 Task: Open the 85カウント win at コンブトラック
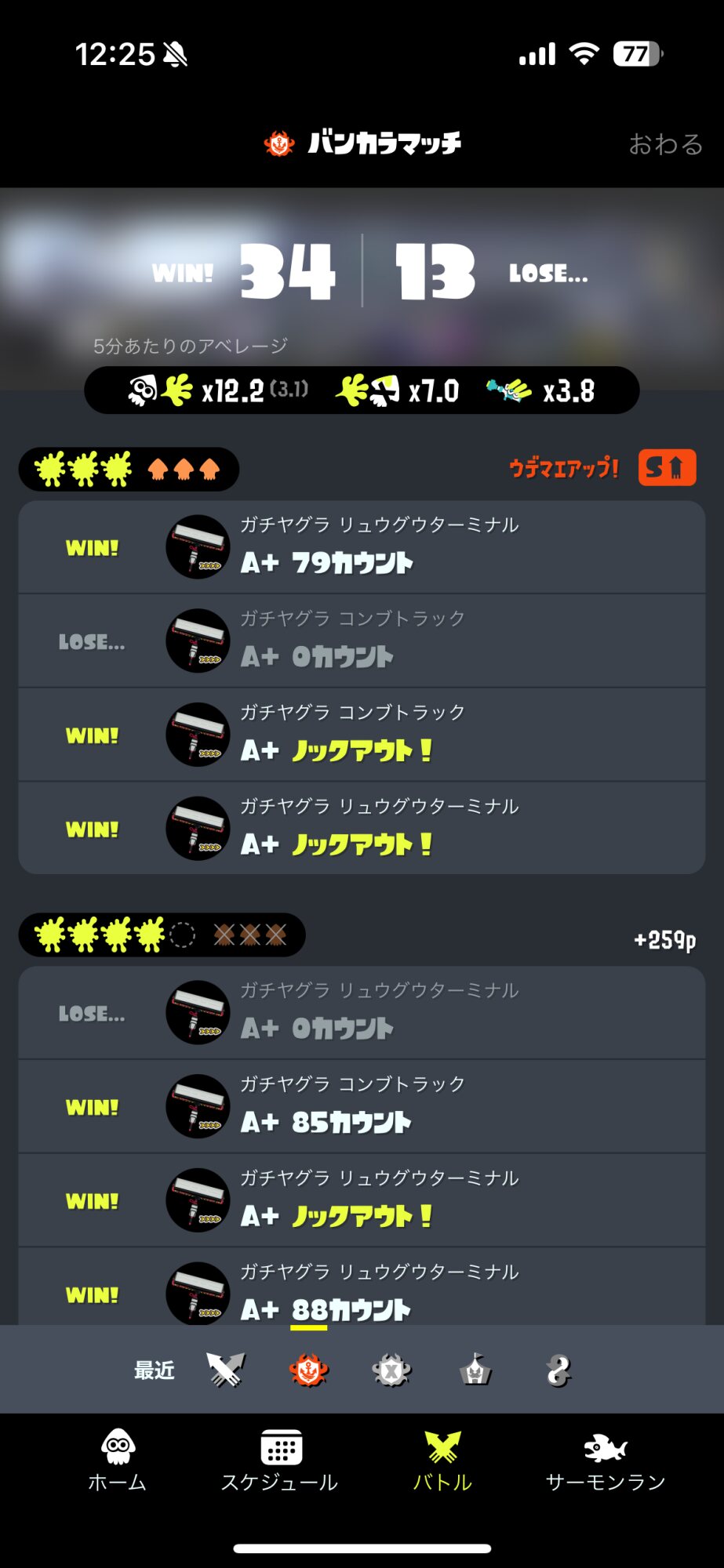(362, 1107)
